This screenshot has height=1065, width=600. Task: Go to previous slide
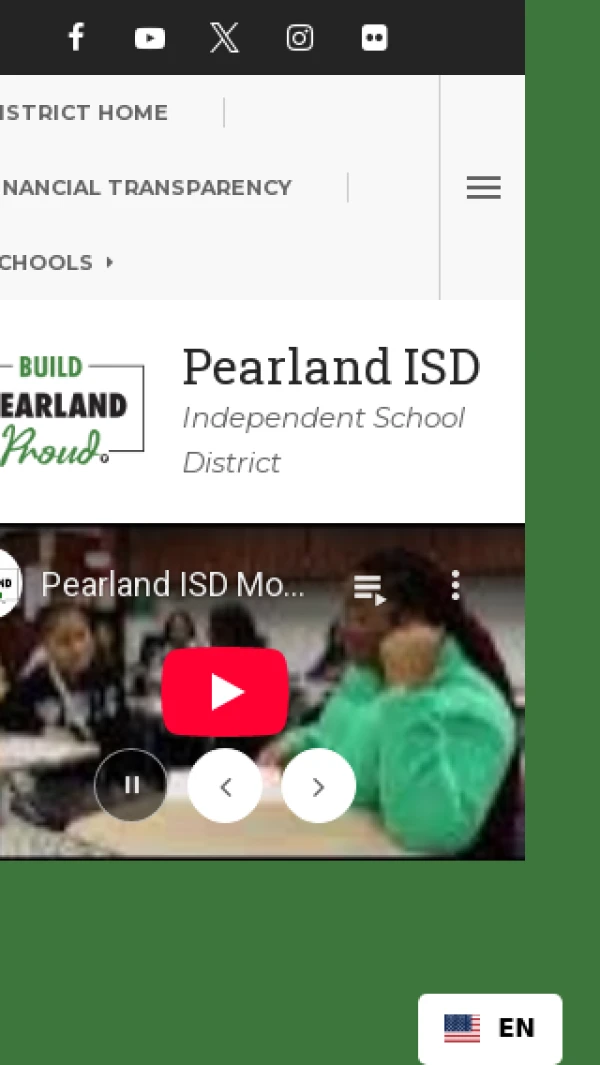coord(225,786)
